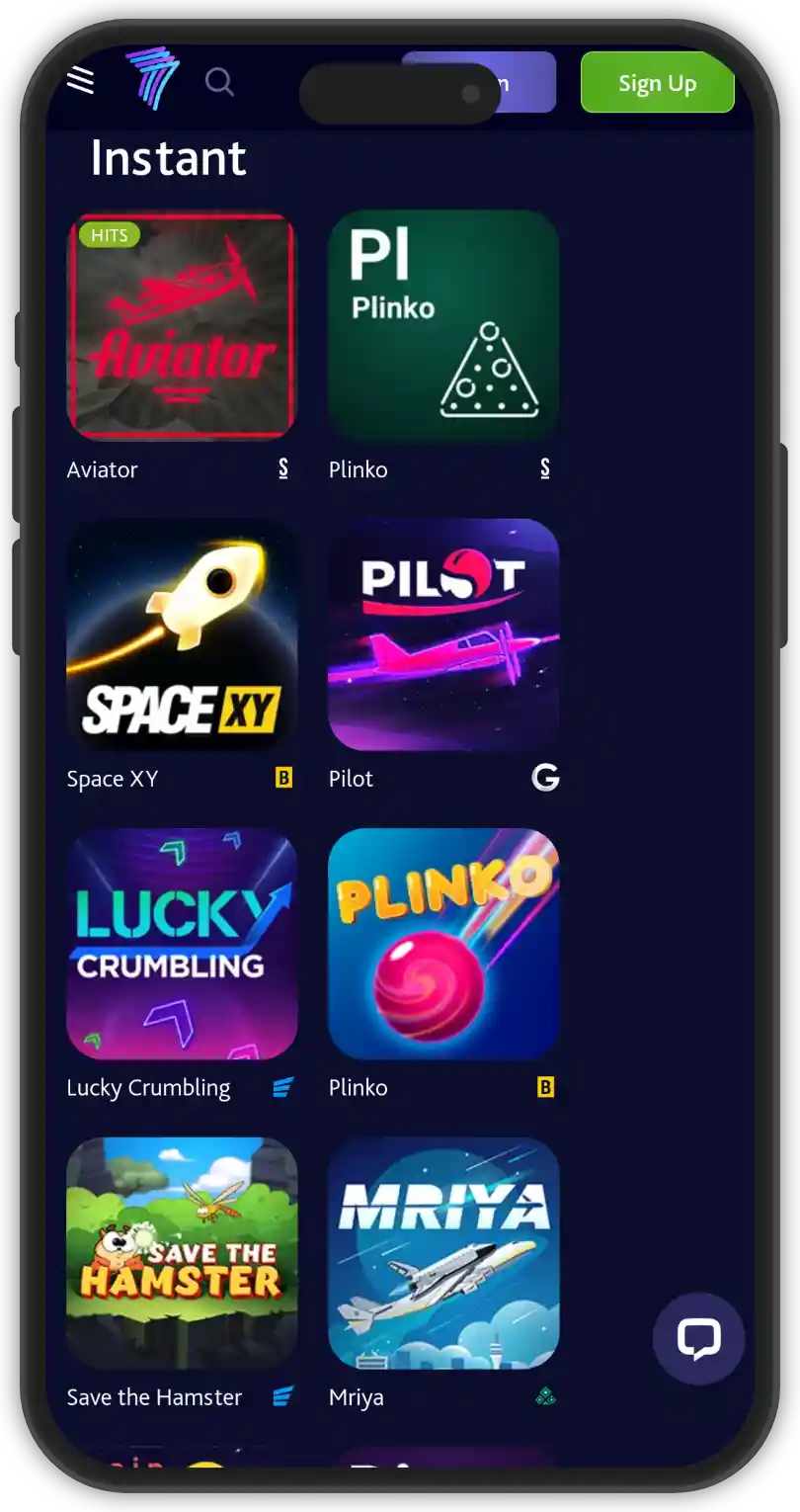Open the live chat bubble
This screenshot has height=1512, width=800.
click(698, 1339)
